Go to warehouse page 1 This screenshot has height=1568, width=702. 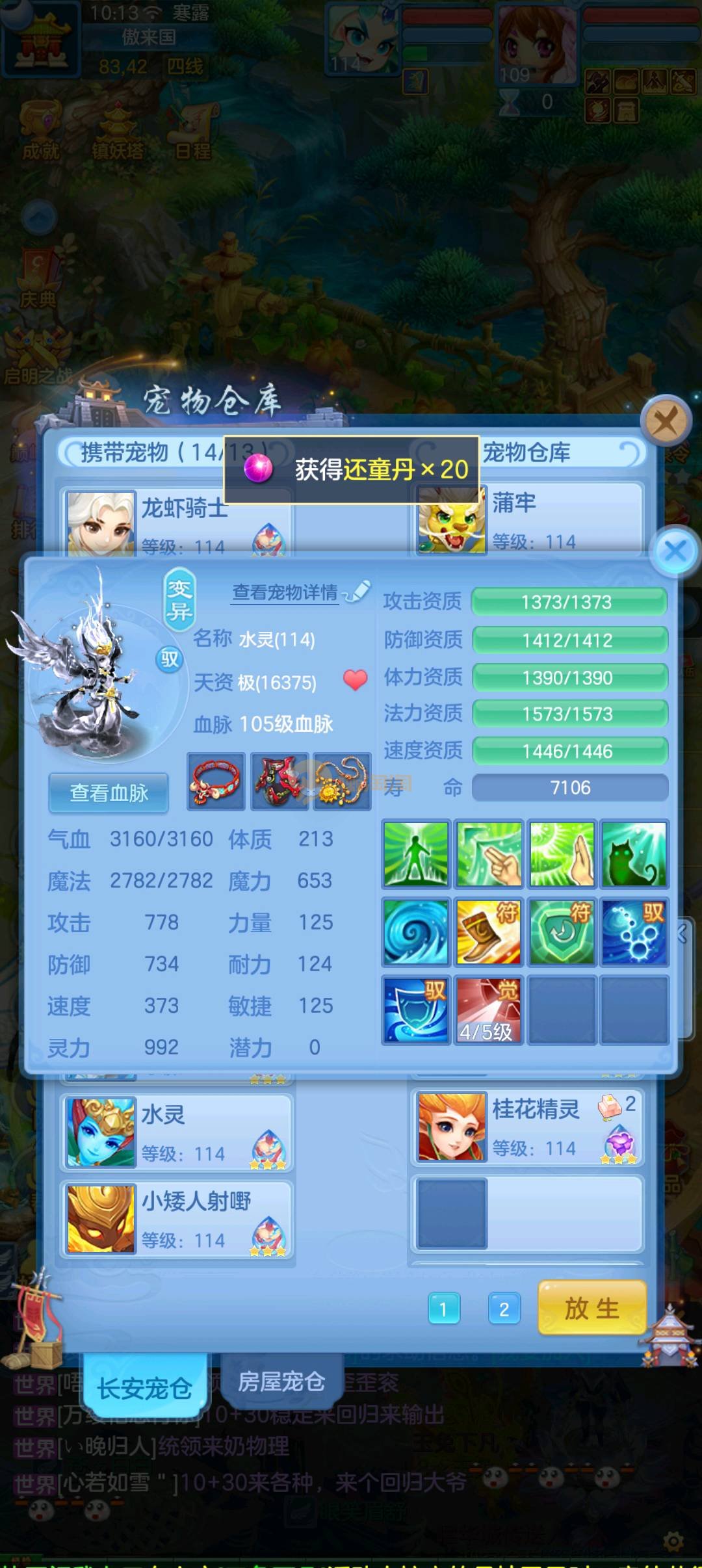(444, 1309)
